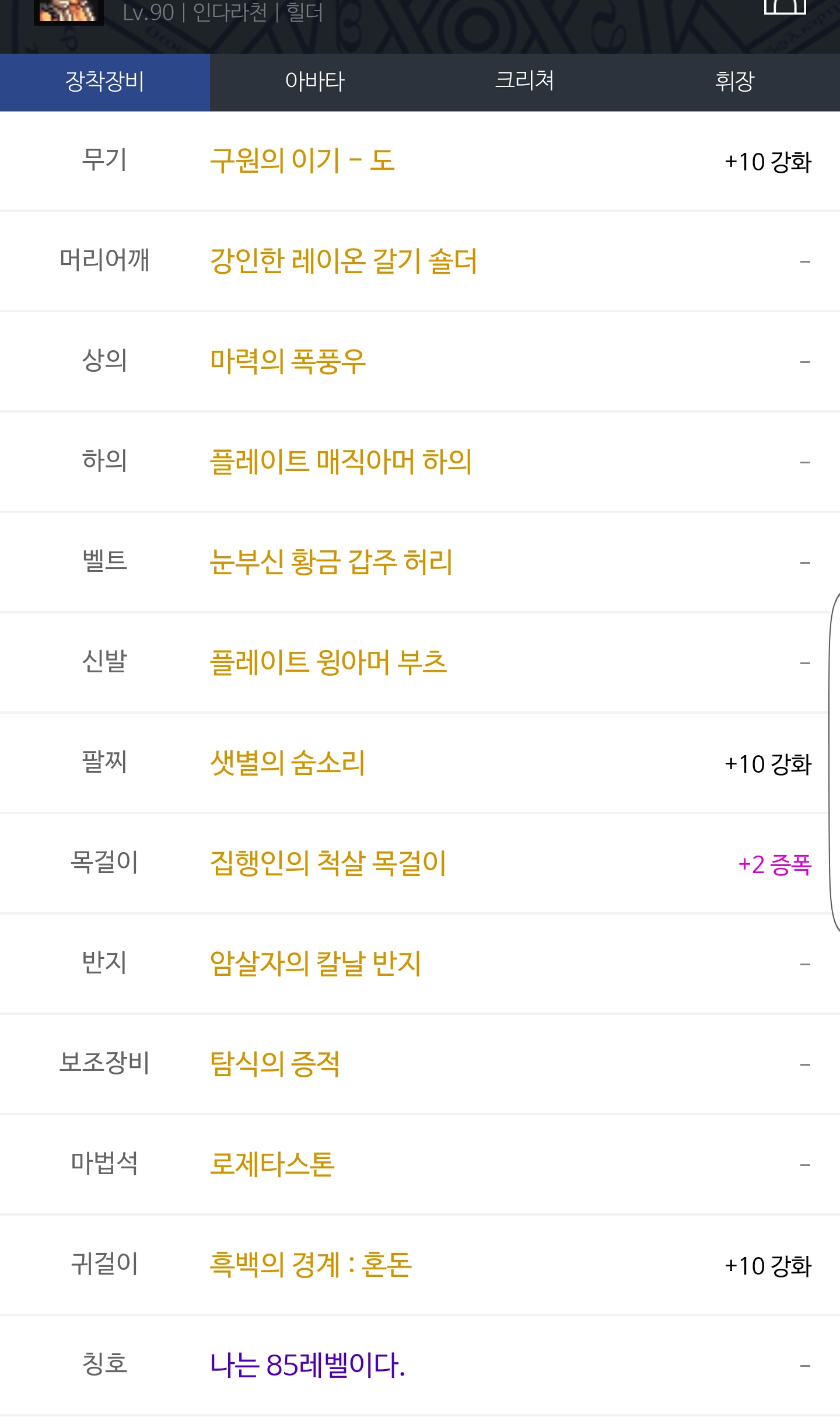840x1424 pixels.
Task: View 강인한 레이온 갈기 숄더 details
Action: (x=343, y=261)
